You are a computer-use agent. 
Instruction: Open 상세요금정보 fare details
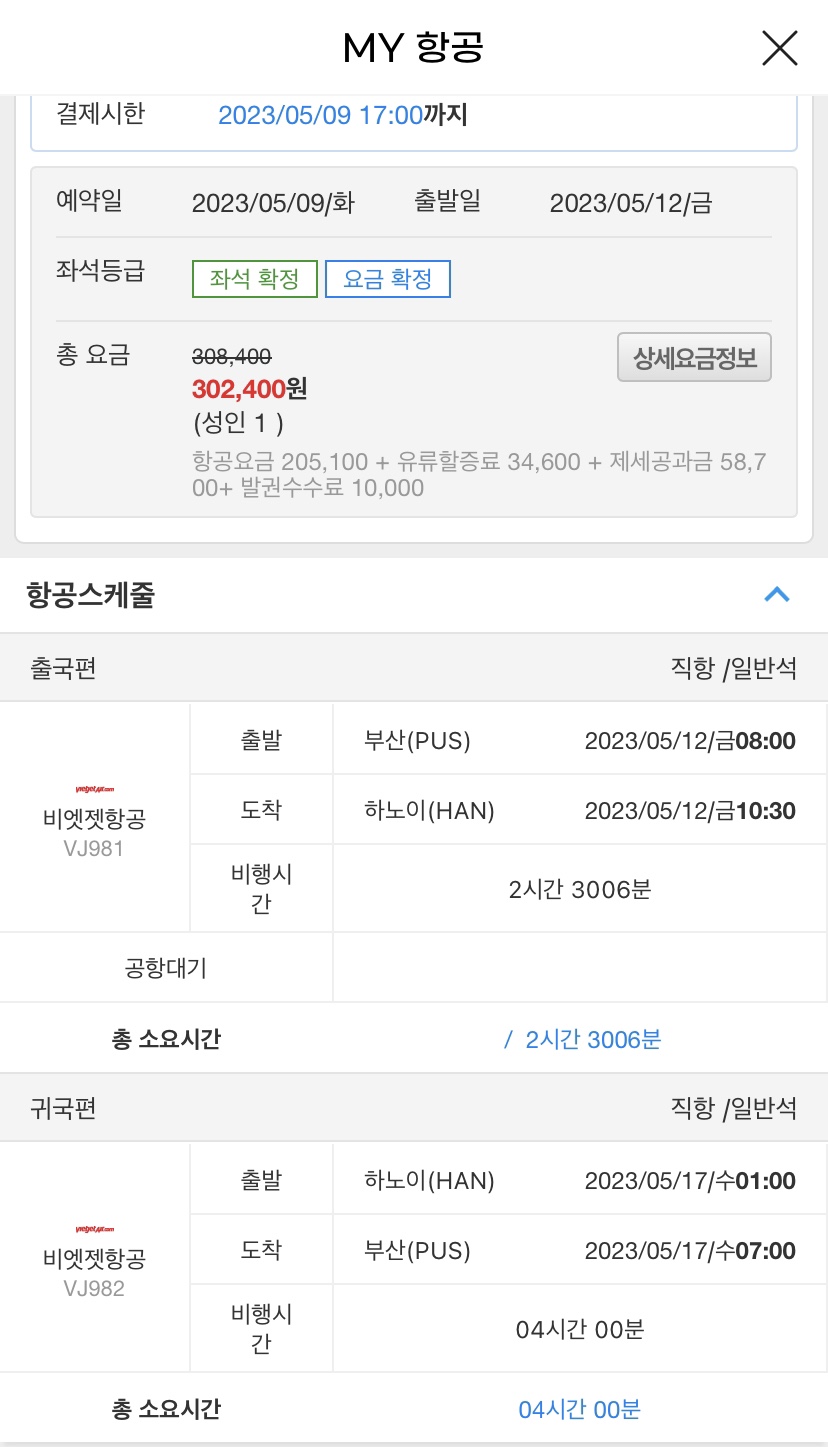pos(694,357)
